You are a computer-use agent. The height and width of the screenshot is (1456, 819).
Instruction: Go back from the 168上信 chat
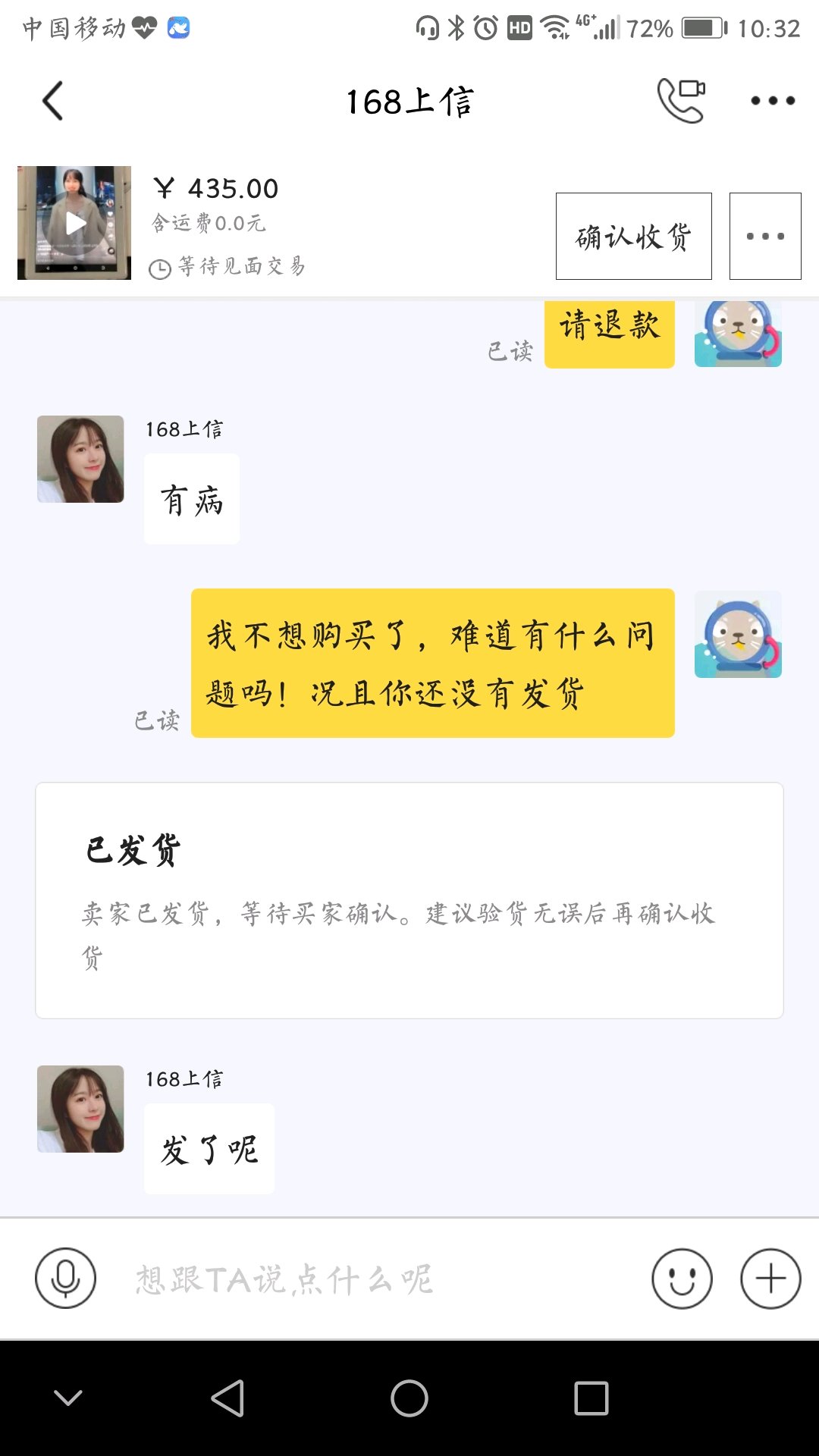coord(52,101)
